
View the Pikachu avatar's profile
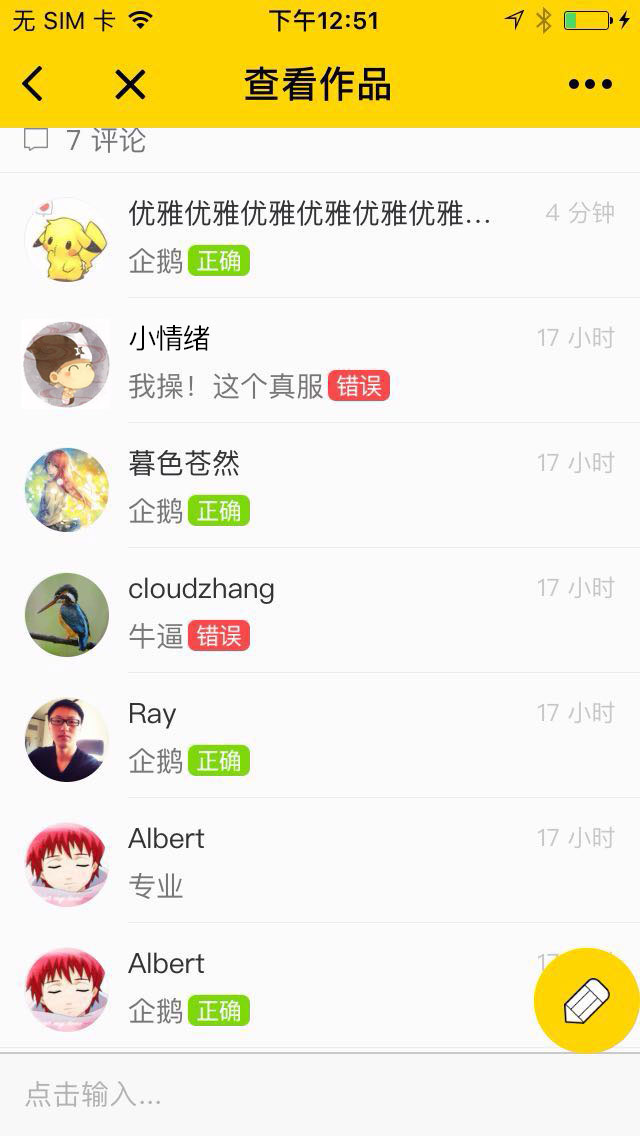click(x=66, y=239)
